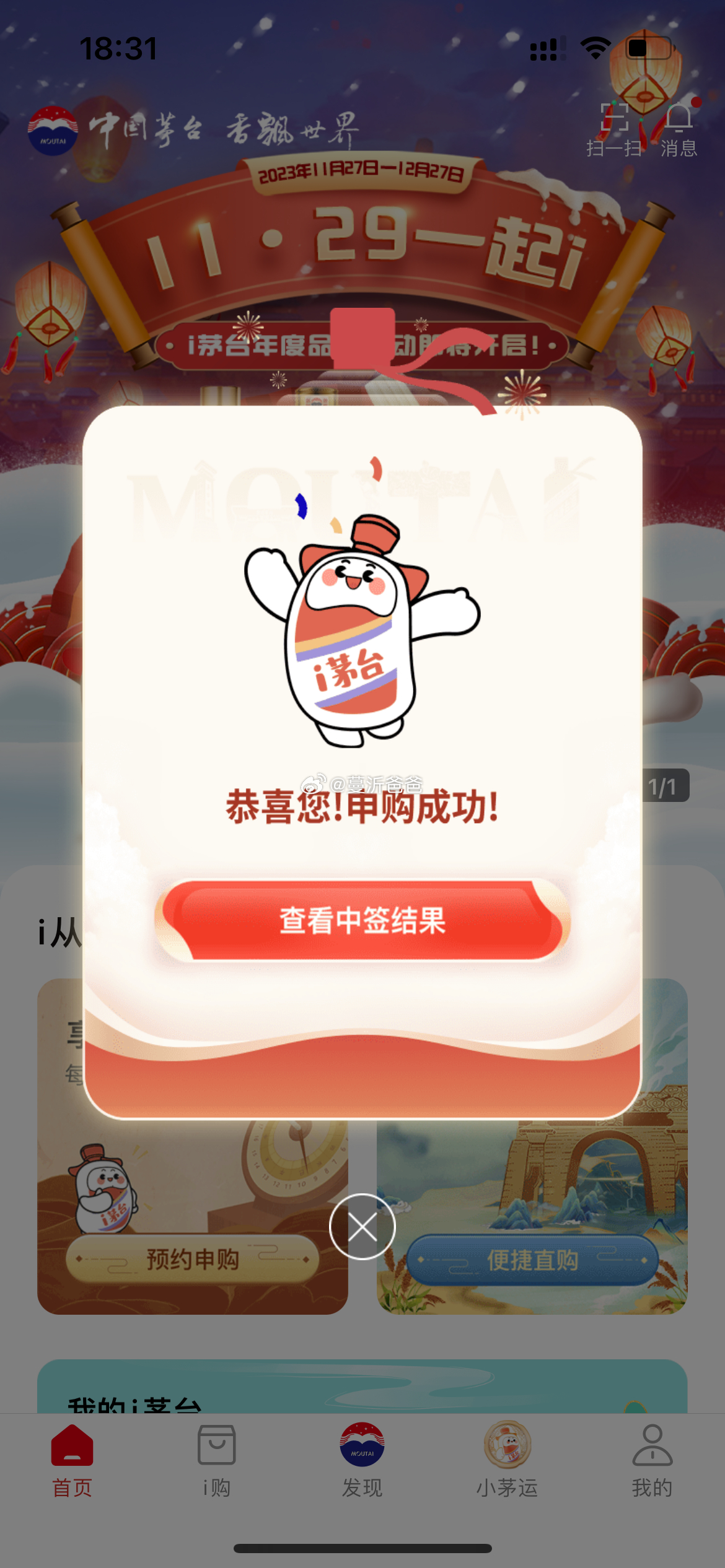Screen dimensions: 725x1568
Task: Switch to the i购 tab
Action: (217, 1461)
